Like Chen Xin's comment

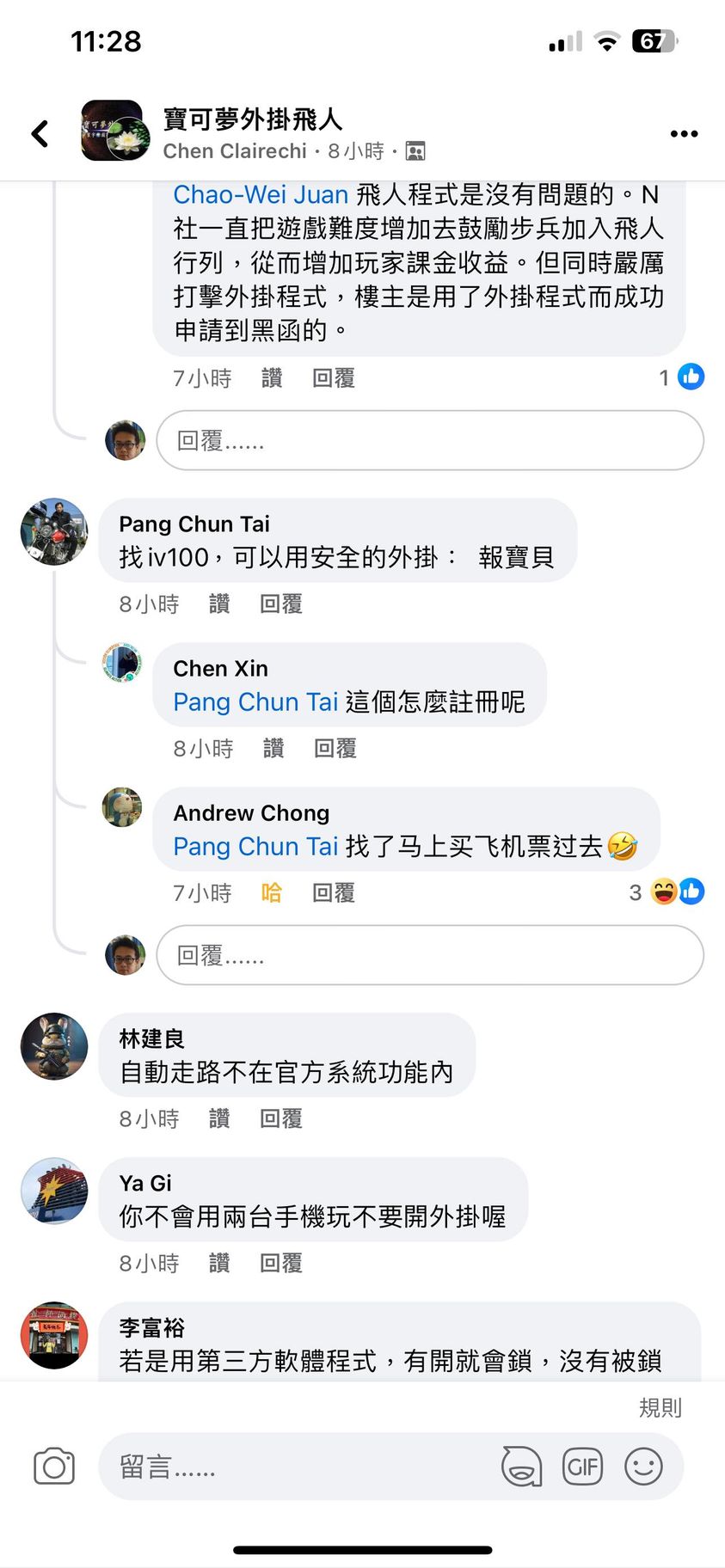(273, 749)
